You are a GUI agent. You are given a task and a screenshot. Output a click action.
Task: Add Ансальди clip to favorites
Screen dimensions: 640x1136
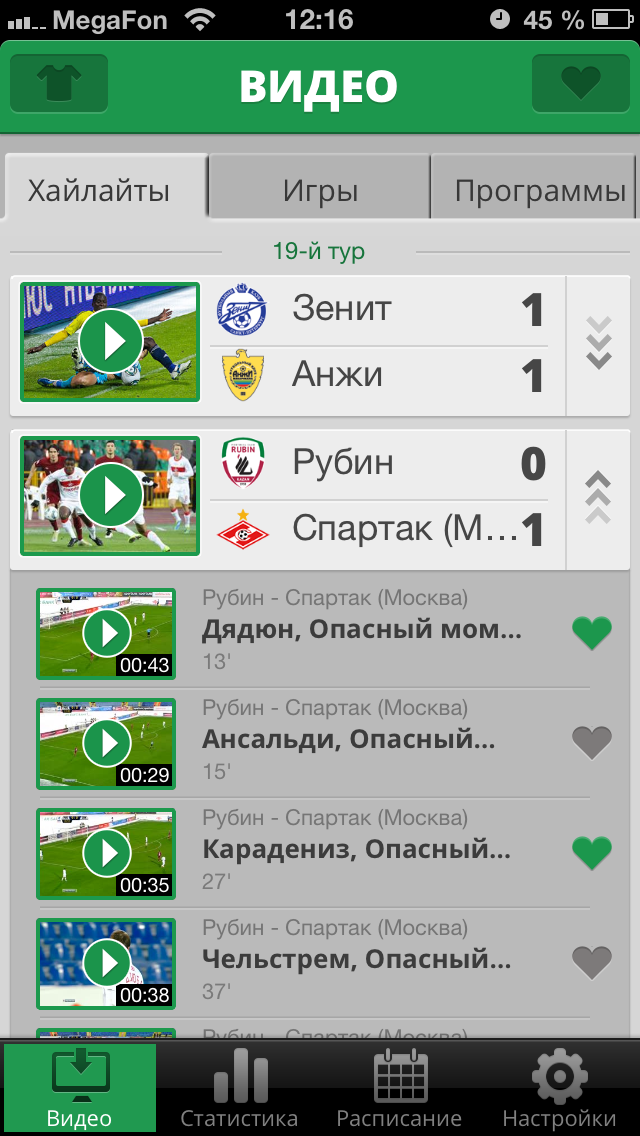[x=591, y=742]
